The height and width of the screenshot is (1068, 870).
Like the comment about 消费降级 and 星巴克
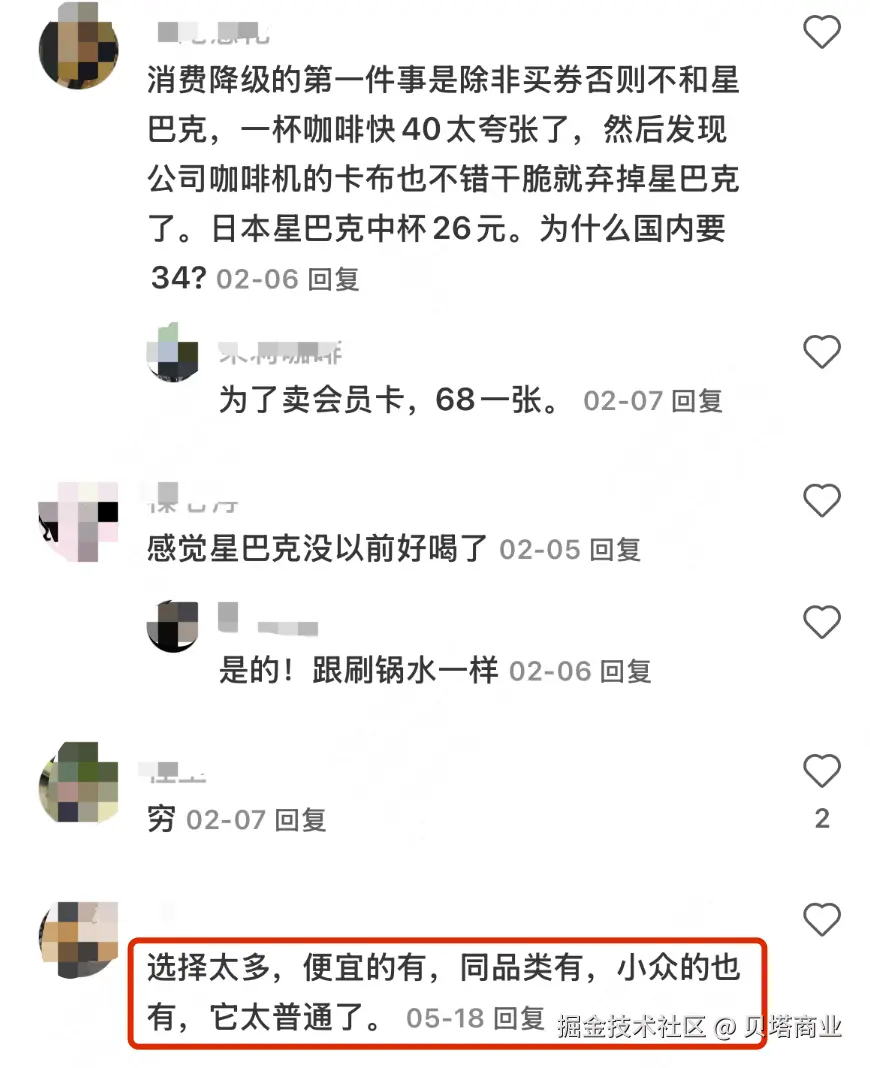pyautogui.click(x=822, y=33)
